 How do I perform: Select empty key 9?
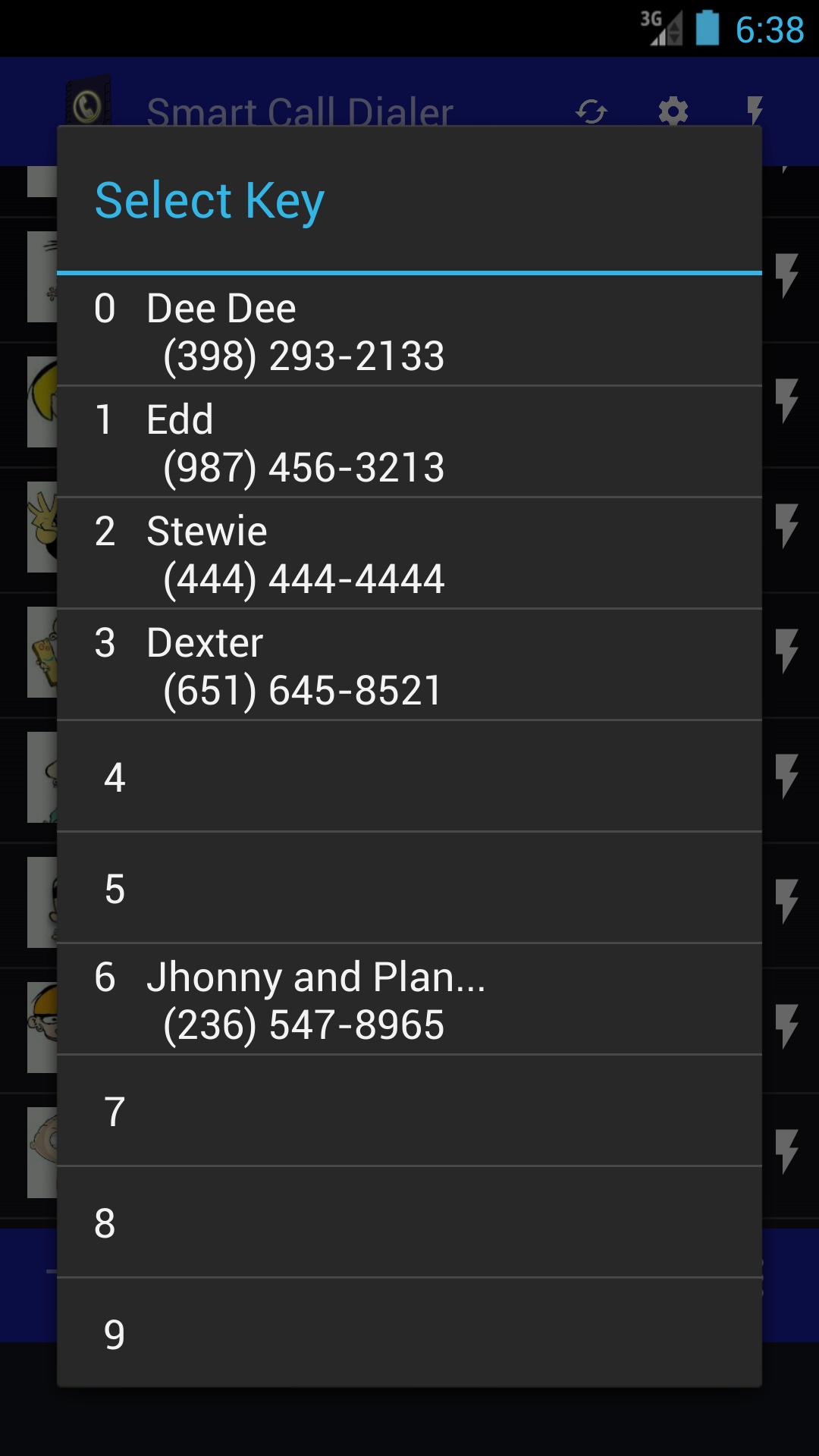click(x=409, y=1333)
